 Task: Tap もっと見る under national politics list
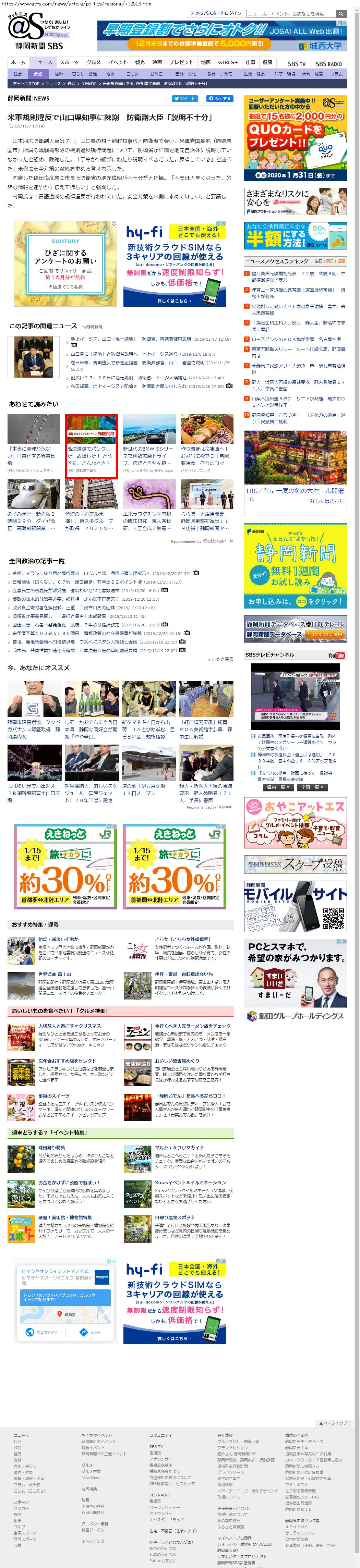220,659
